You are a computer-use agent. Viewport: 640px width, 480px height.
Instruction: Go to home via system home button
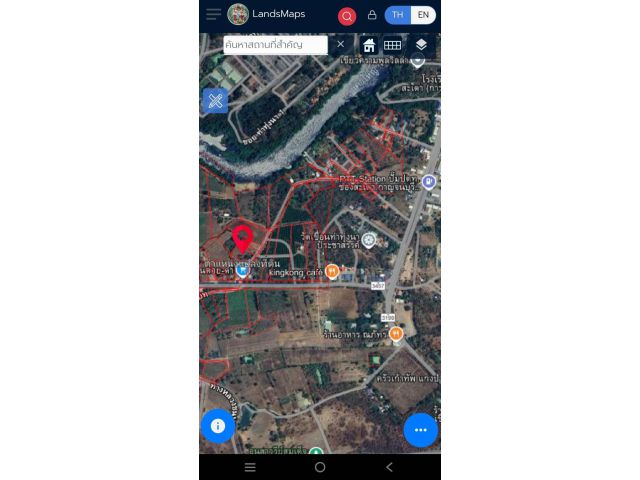320,467
